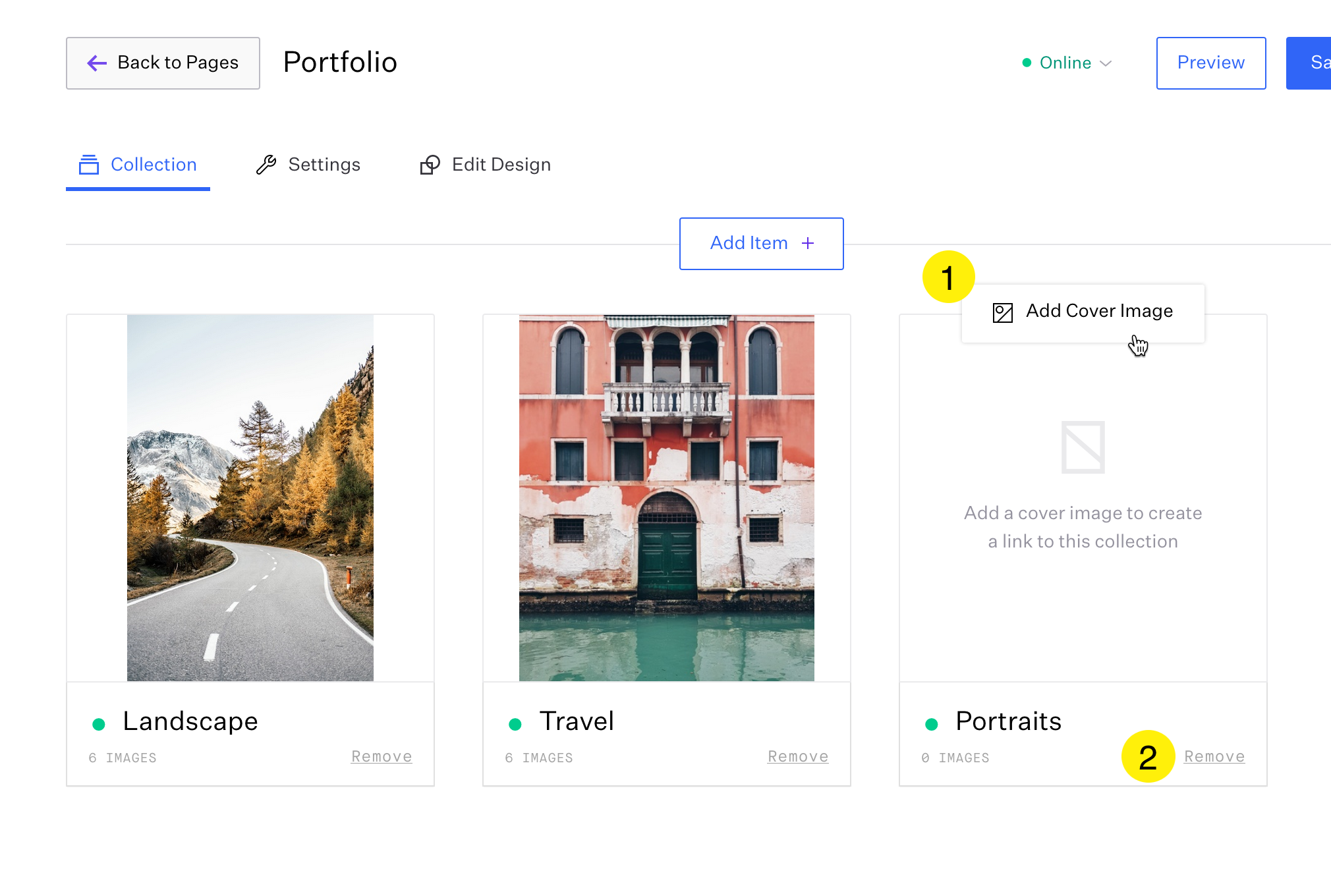This screenshot has height=896, width=1331.
Task: Go back to Pages
Action: (x=163, y=63)
